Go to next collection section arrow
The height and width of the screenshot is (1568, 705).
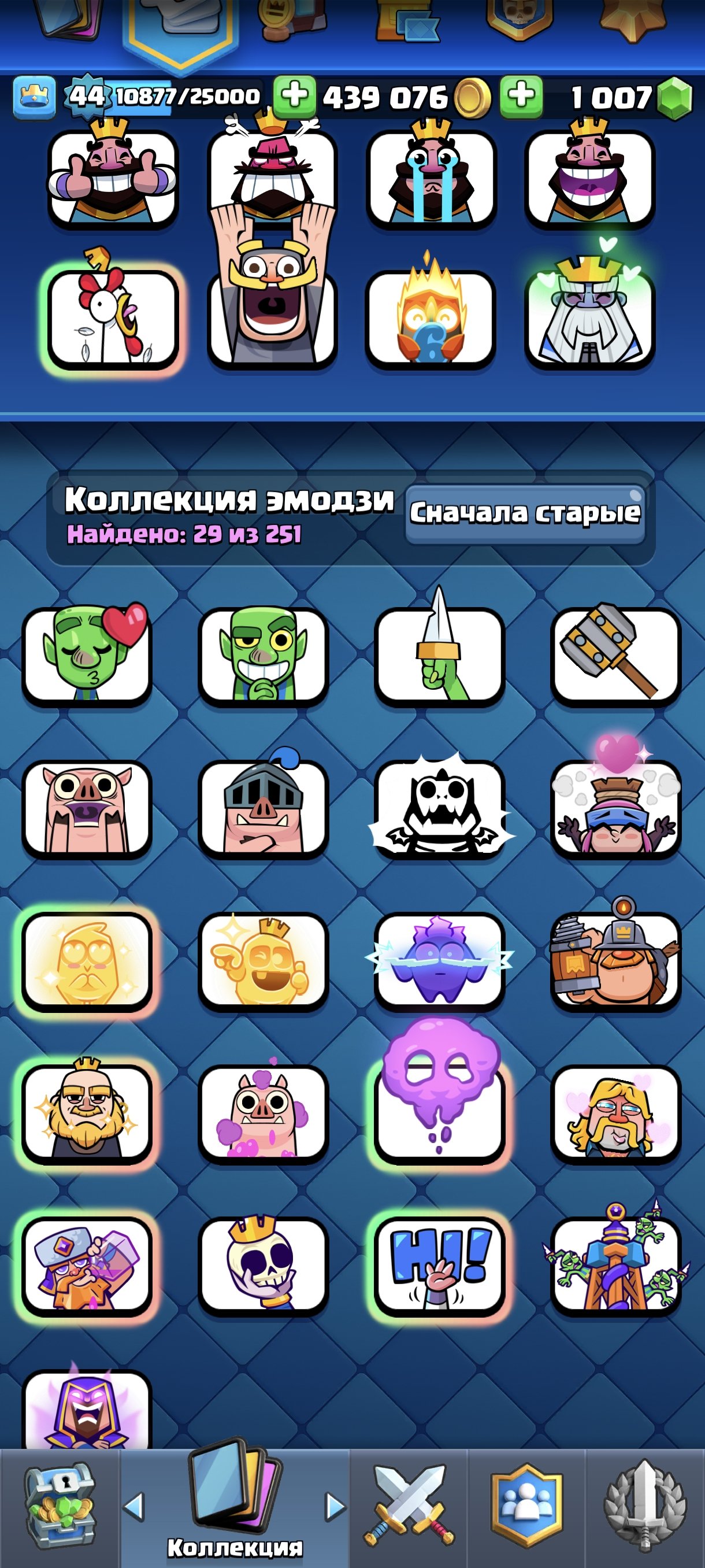click(335, 1507)
